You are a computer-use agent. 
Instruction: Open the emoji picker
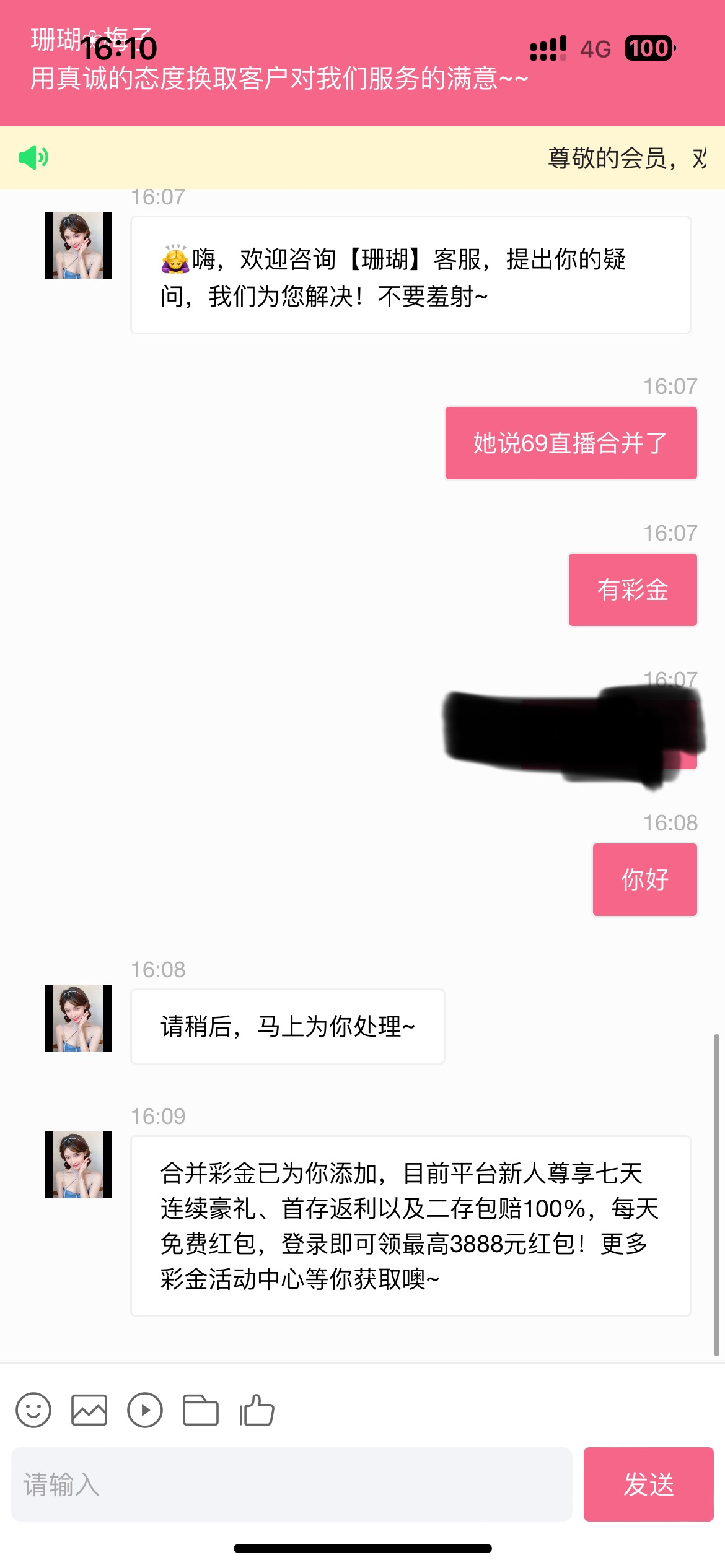33,1410
